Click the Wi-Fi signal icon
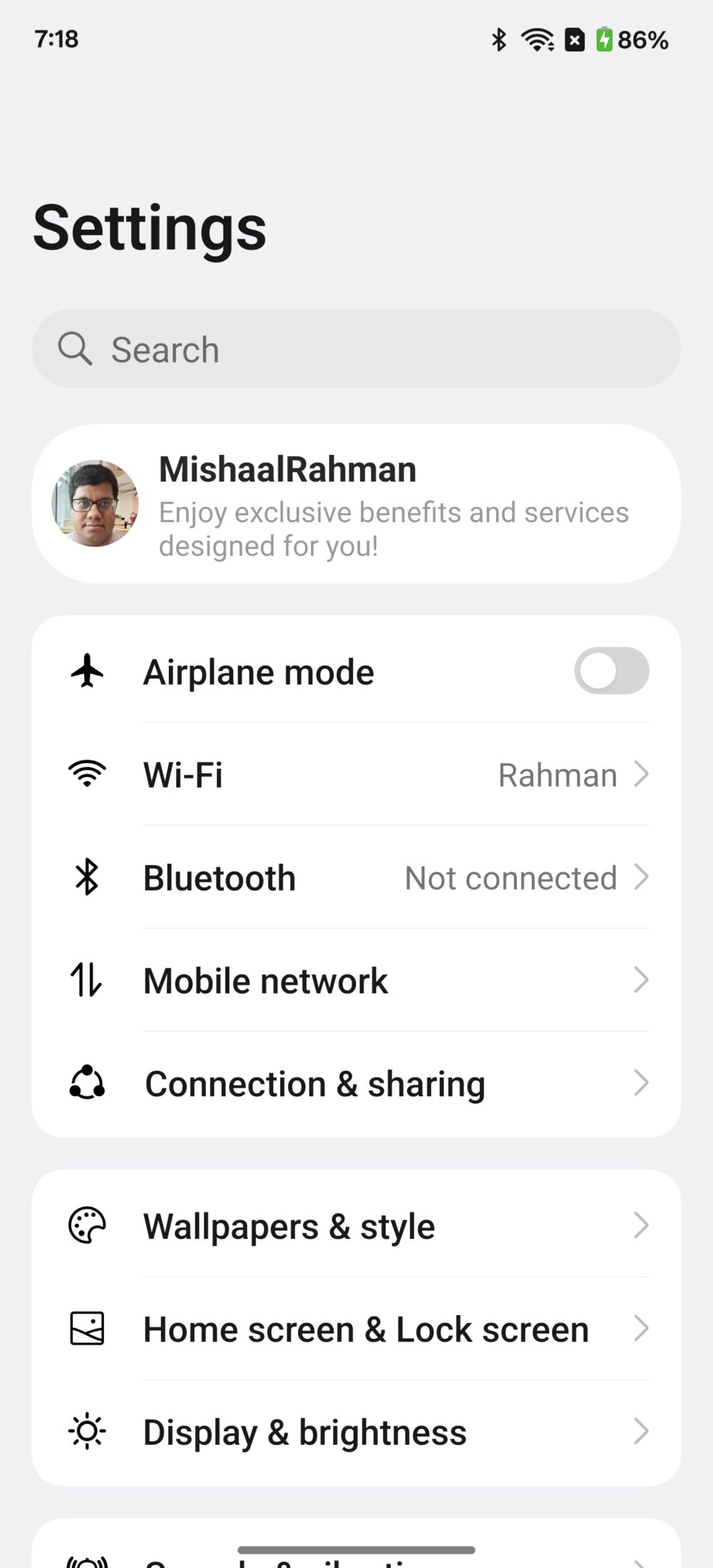713x1568 pixels. (86, 773)
